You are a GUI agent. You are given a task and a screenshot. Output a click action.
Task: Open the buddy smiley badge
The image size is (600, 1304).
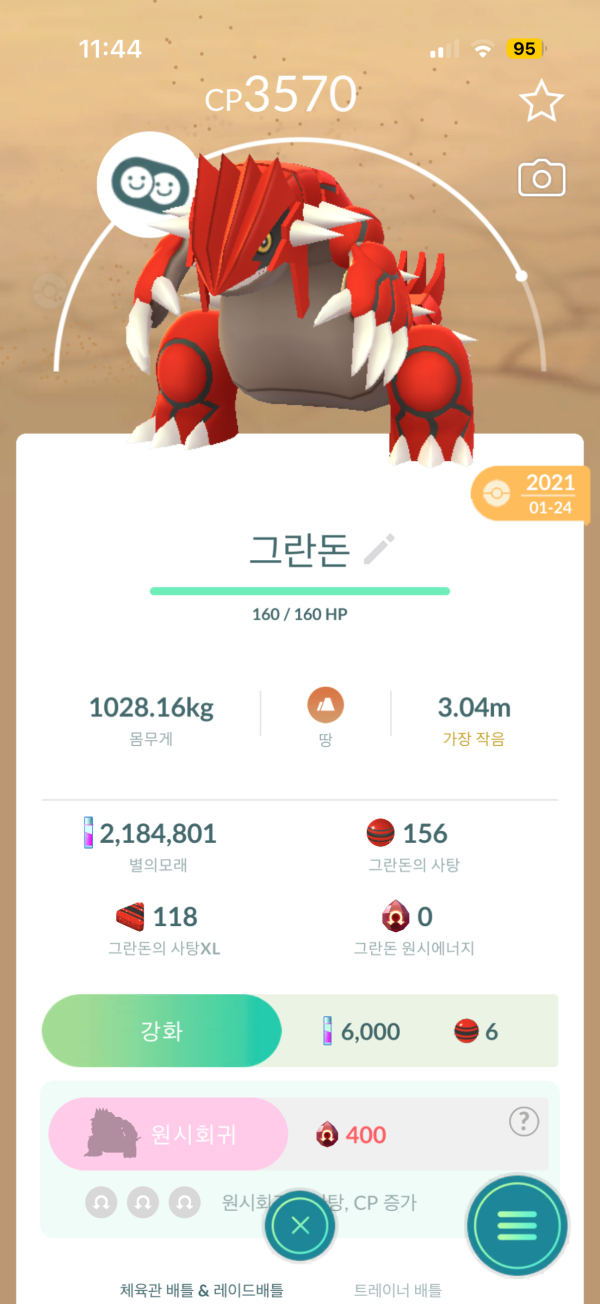pos(143,181)
